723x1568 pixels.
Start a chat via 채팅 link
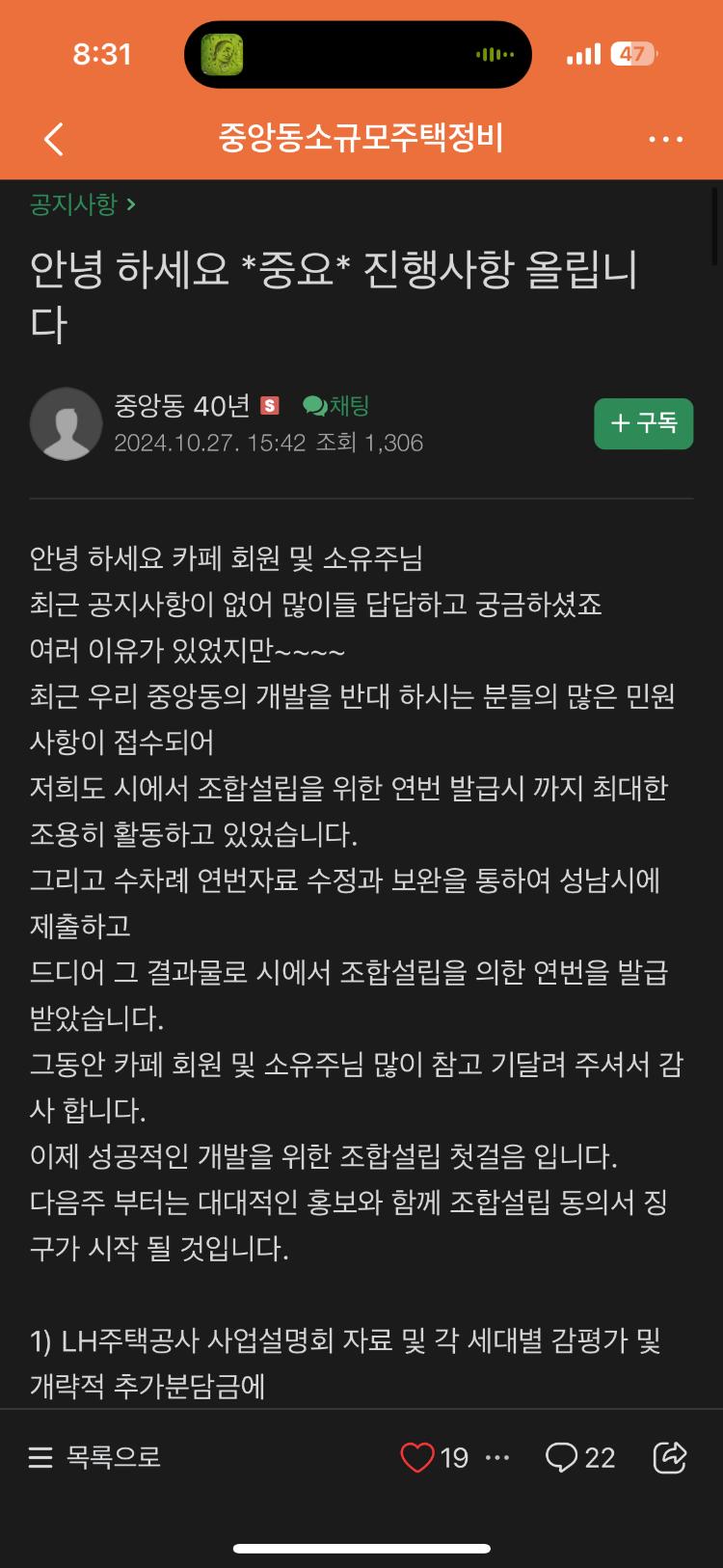tap(336, 406)
